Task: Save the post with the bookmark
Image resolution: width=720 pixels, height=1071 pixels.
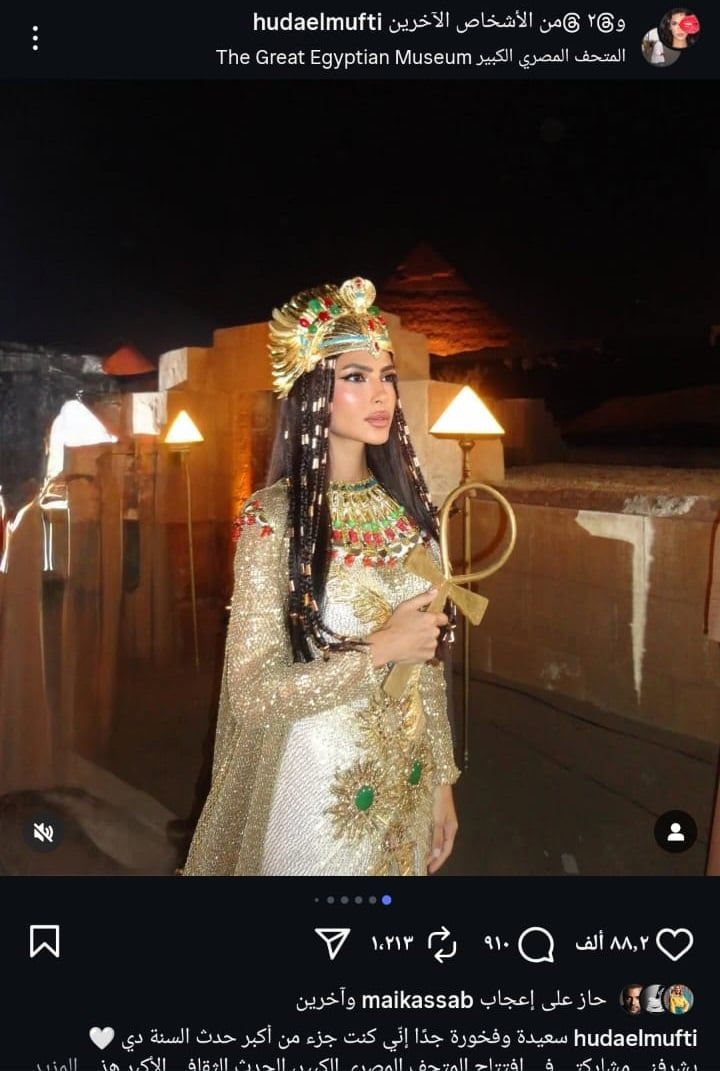Action: tap(44, 942)
